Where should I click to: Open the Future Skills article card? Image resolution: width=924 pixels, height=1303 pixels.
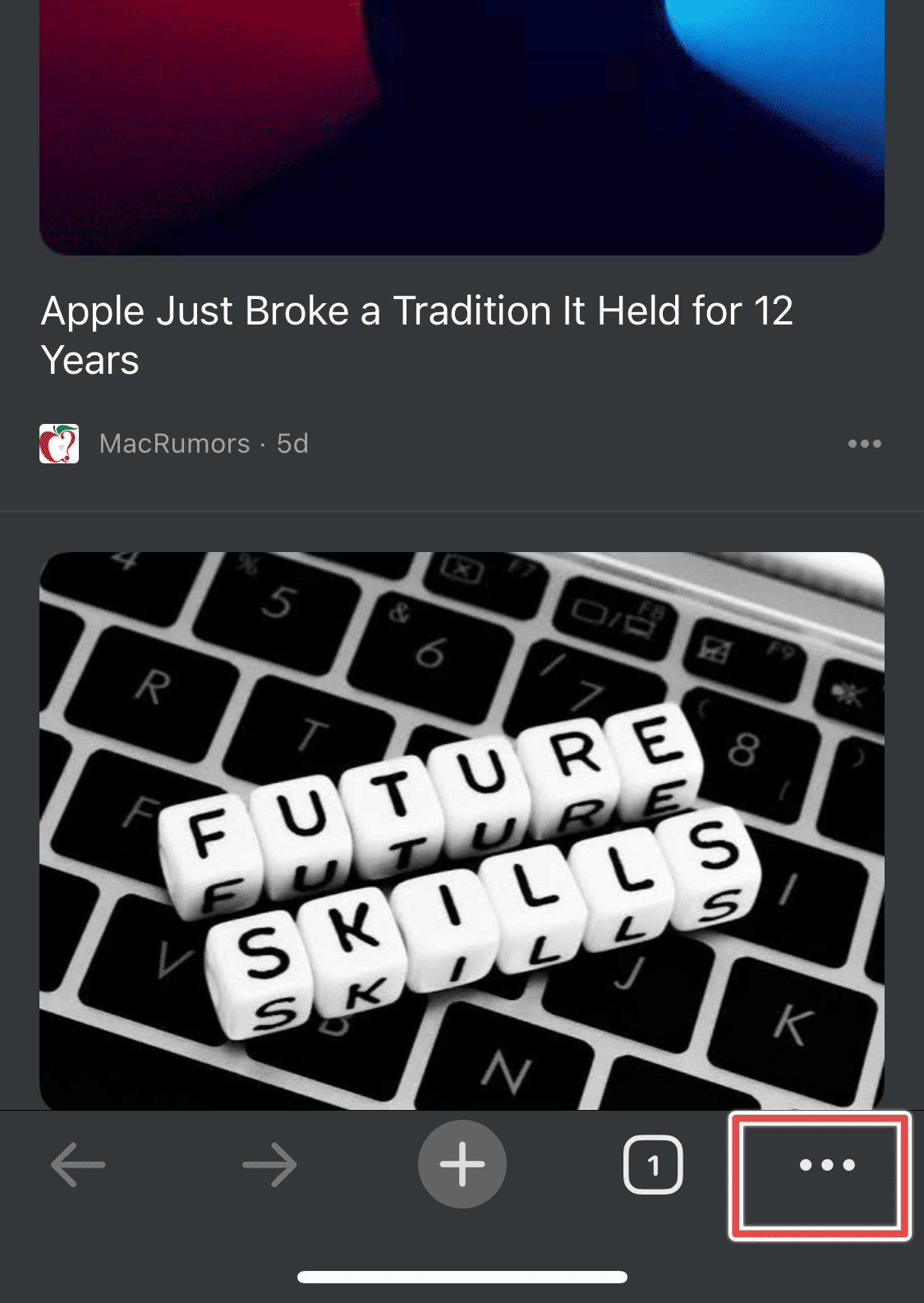point(462,830)
